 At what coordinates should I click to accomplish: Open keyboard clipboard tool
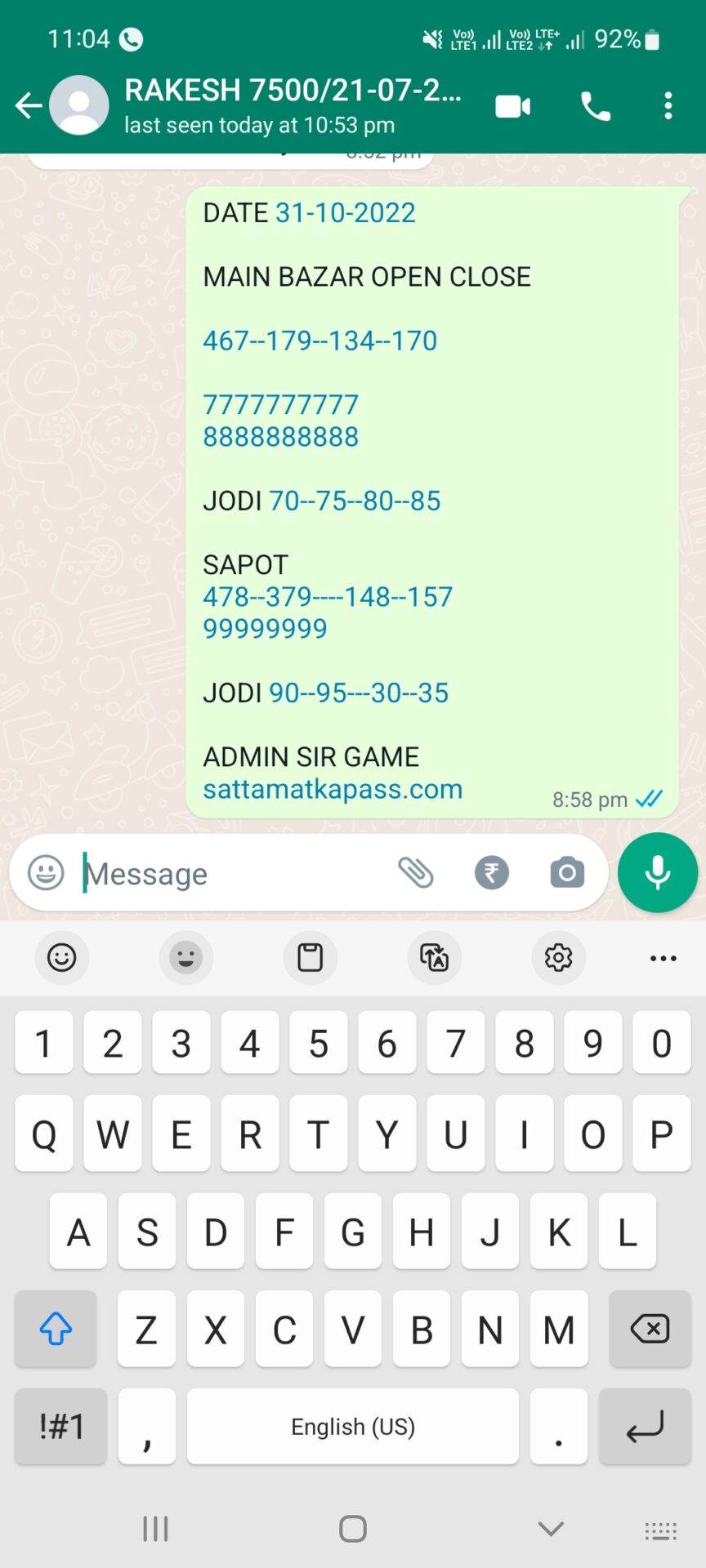pyautogui.click(x=310, y=957)
